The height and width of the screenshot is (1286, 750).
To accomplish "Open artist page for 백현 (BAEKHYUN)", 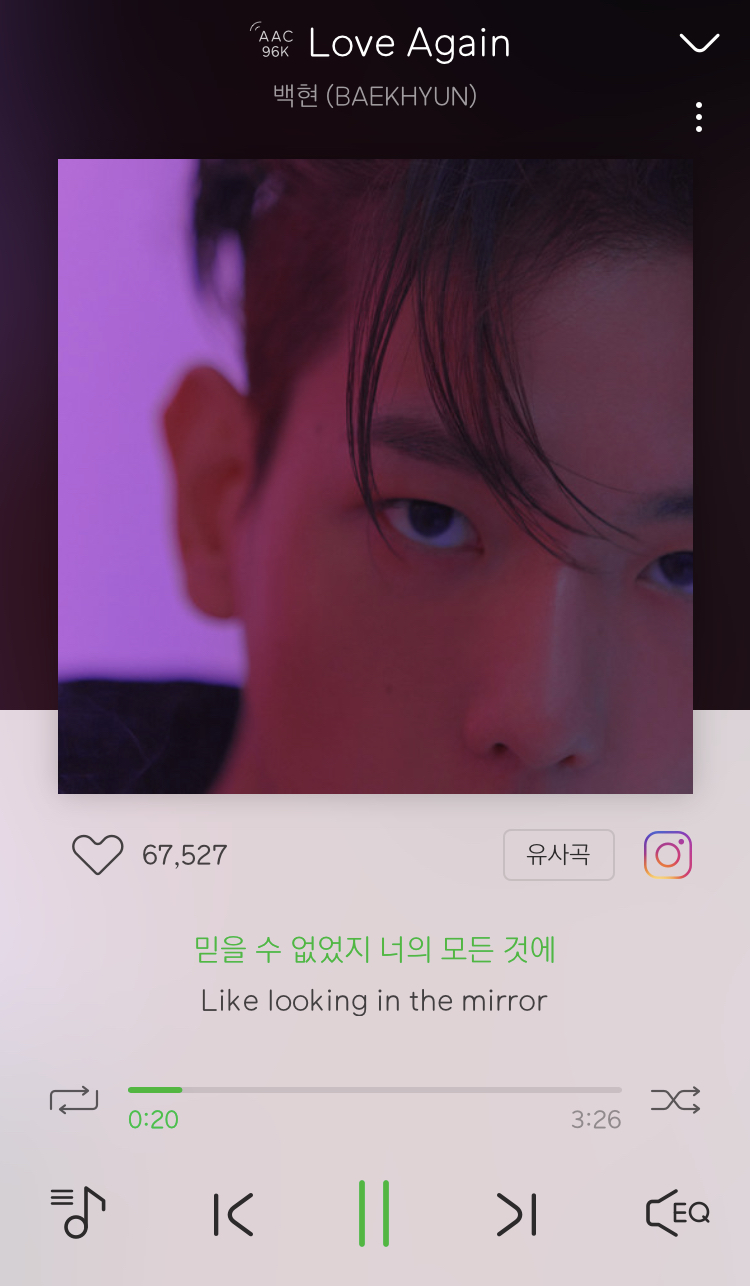I will (x=374, y=95).
